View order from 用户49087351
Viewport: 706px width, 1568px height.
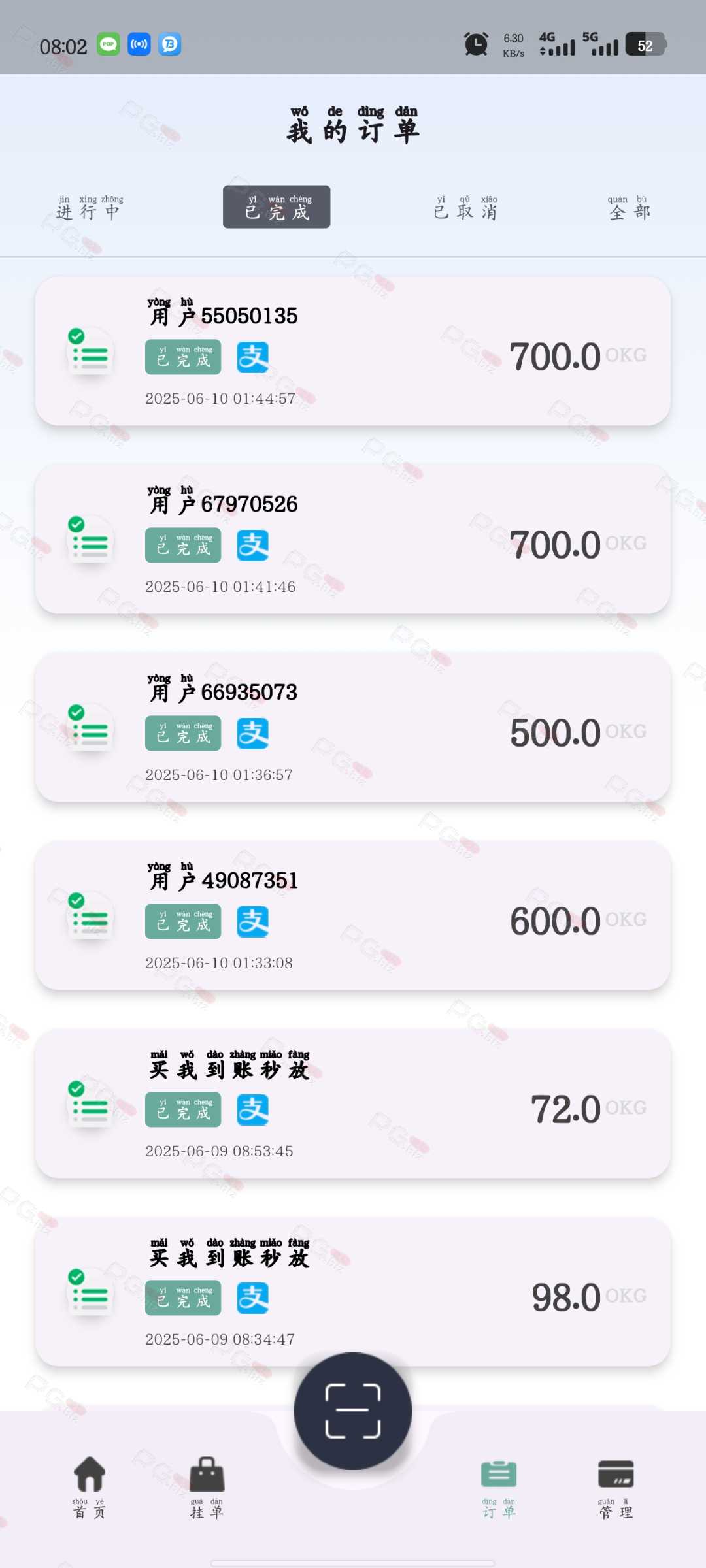353,916
